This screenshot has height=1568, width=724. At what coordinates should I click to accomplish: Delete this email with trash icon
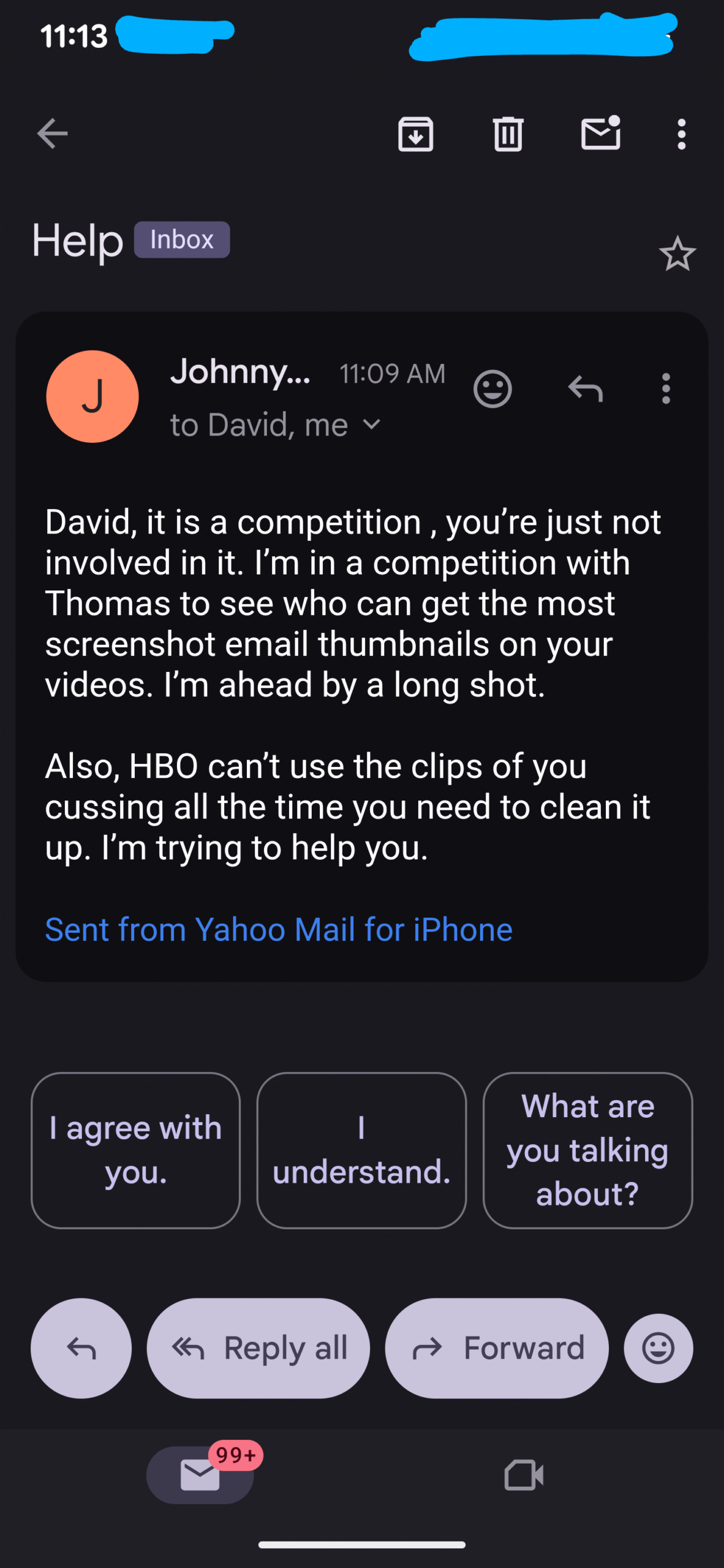click(x=508, y=134)
